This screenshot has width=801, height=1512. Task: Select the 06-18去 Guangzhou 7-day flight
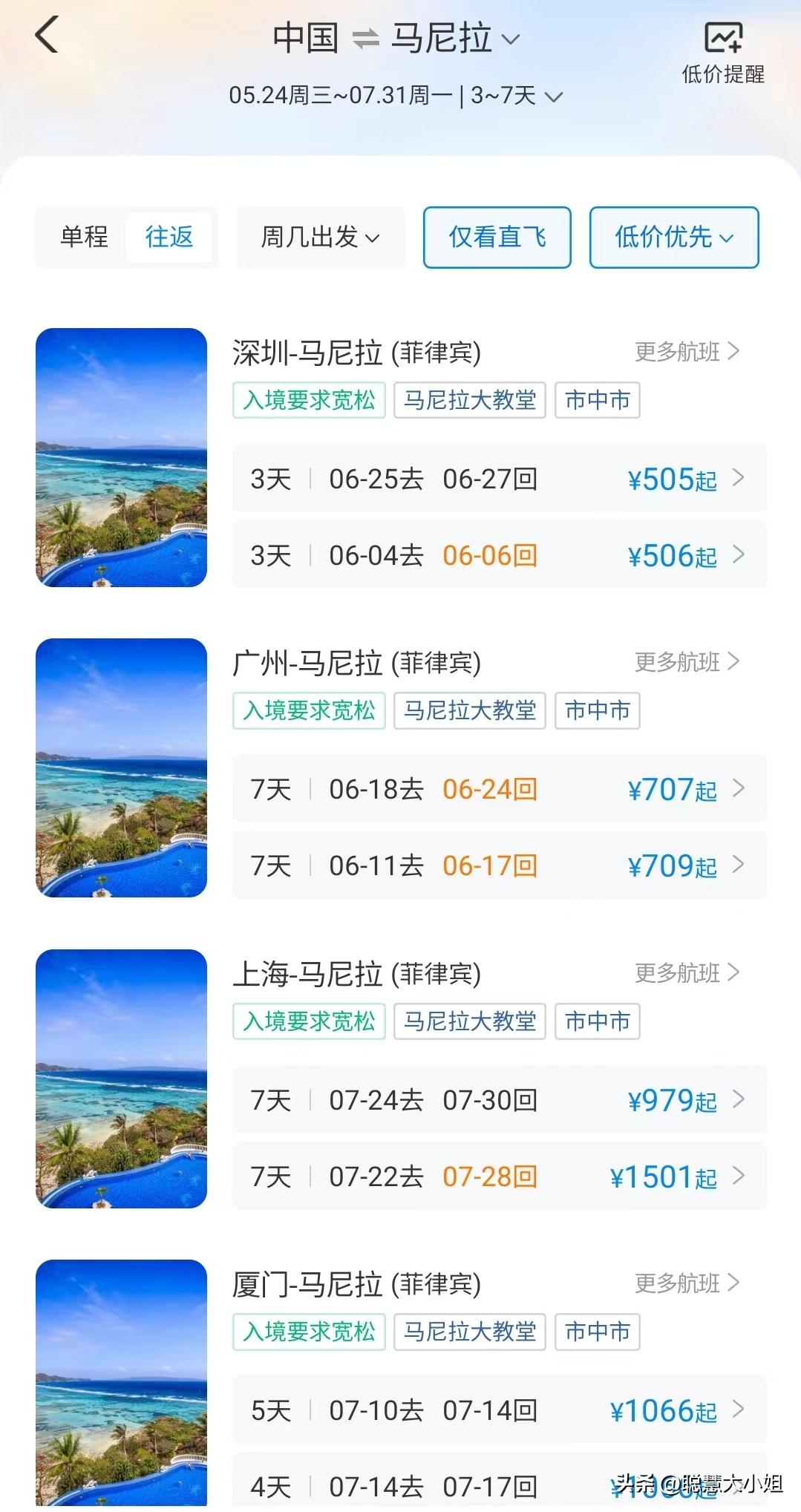pyautogui.click(x=499, y=790)
